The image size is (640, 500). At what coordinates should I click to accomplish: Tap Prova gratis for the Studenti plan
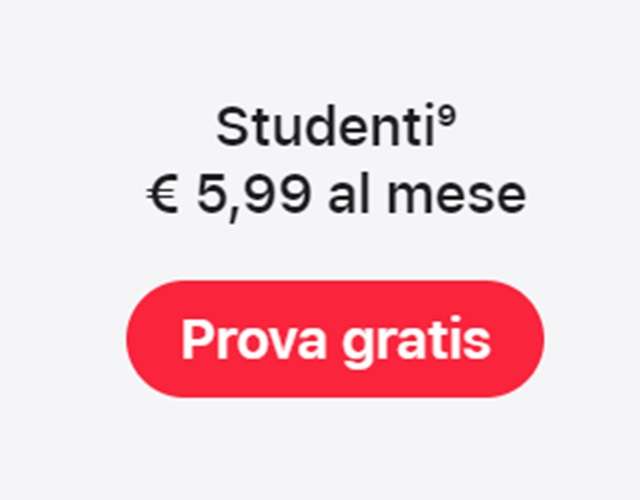[x=335, y=340]
